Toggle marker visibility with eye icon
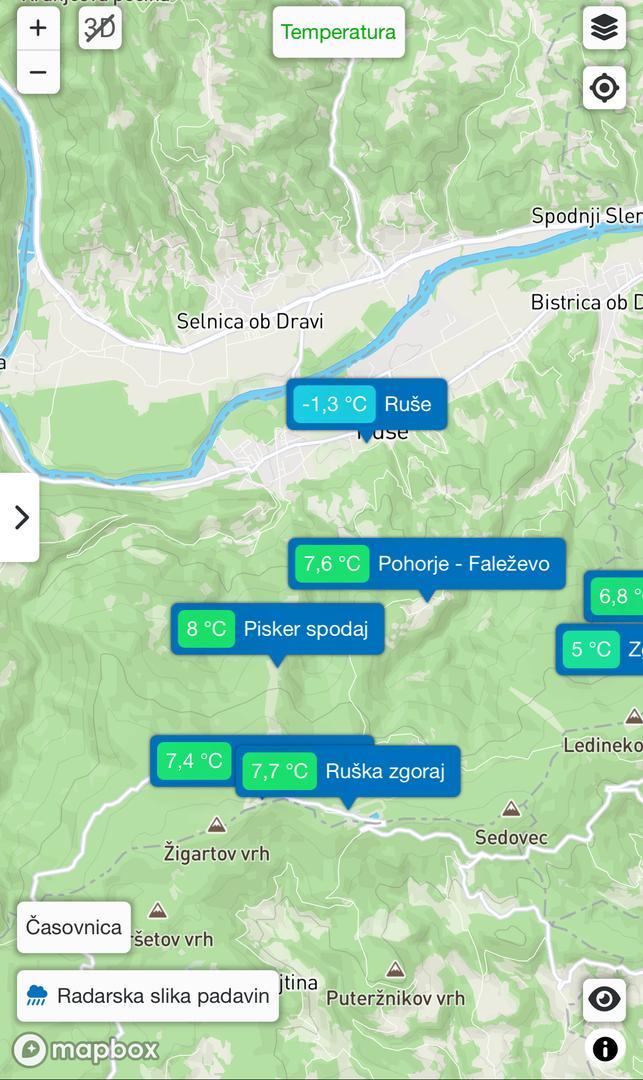Viewport: 643px width, 1080px height. 604,999
